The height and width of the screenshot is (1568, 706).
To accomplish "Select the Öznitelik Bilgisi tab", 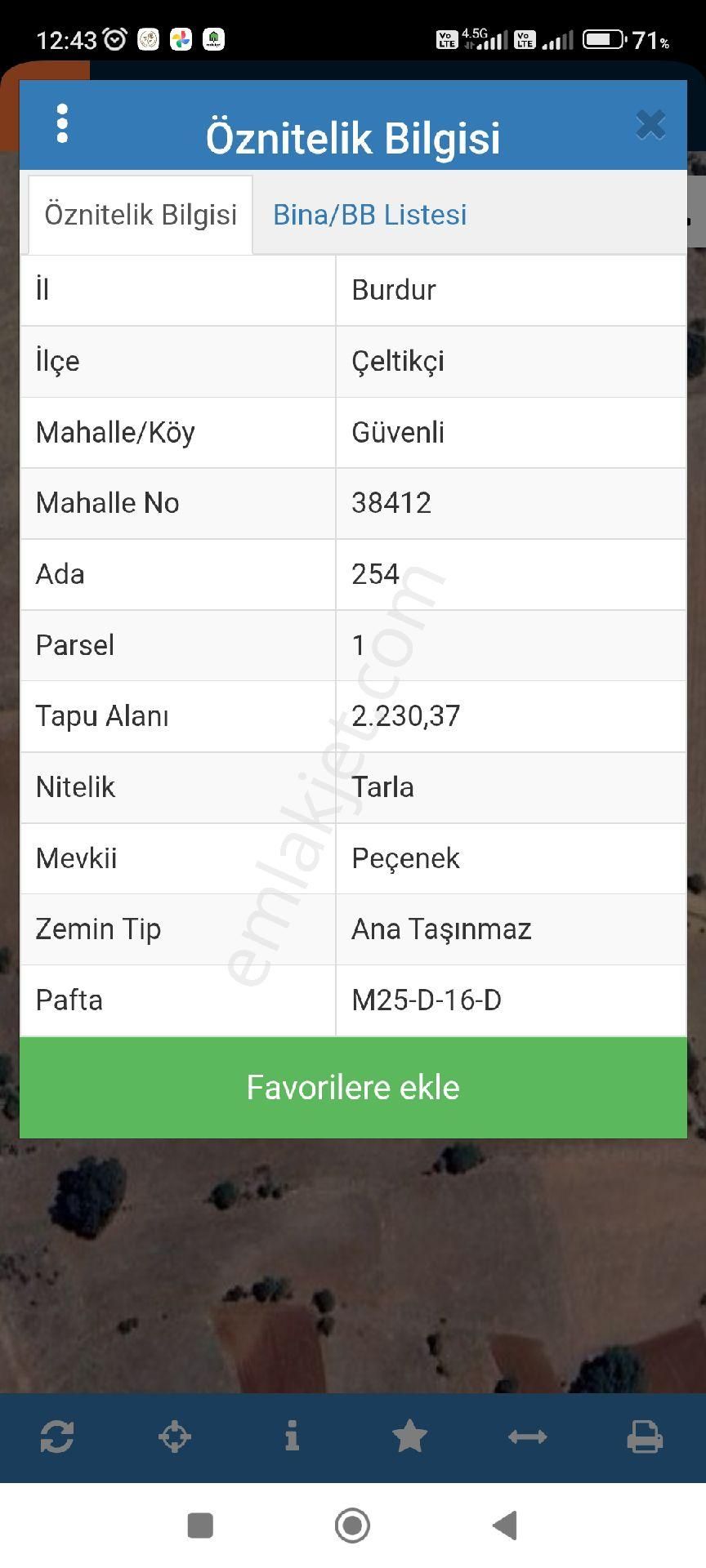I will [141, 215].
